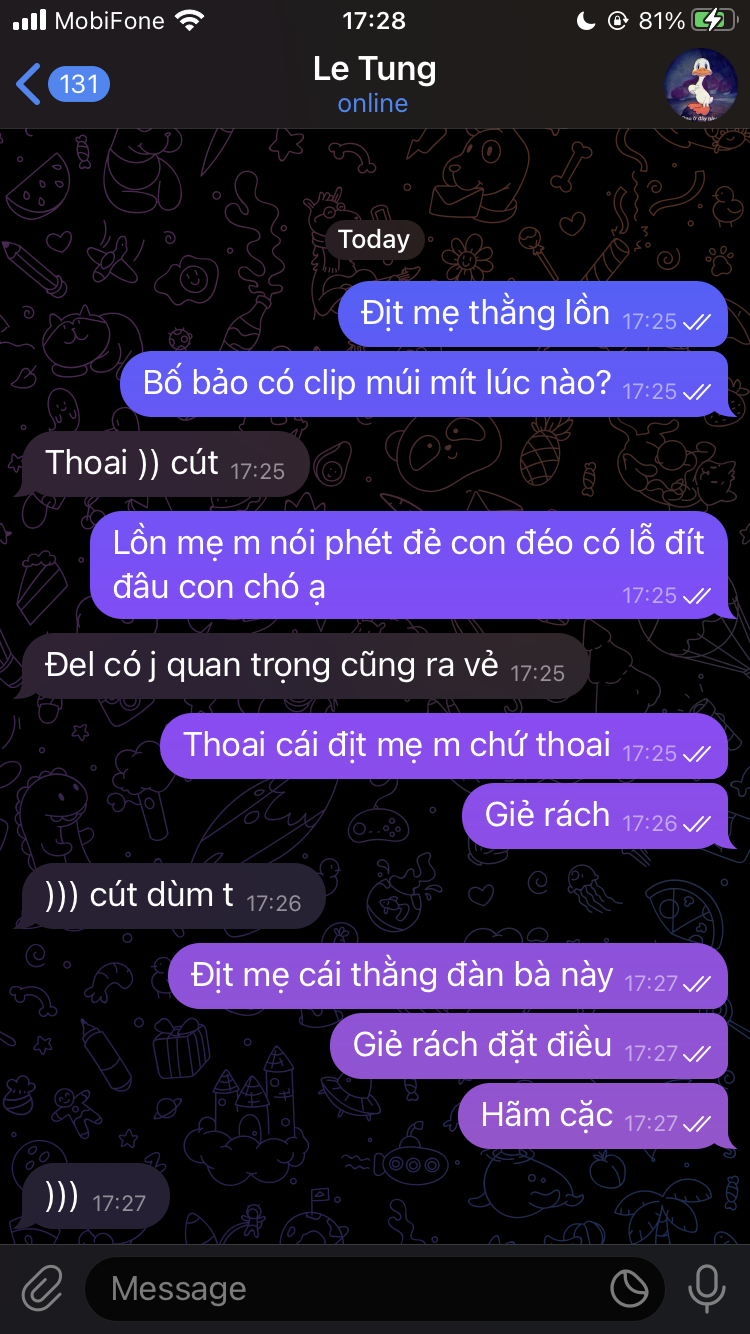Screen dimensions: 750x1334
Task: Attach a file with the paperclip
Action: point(42,1289)
